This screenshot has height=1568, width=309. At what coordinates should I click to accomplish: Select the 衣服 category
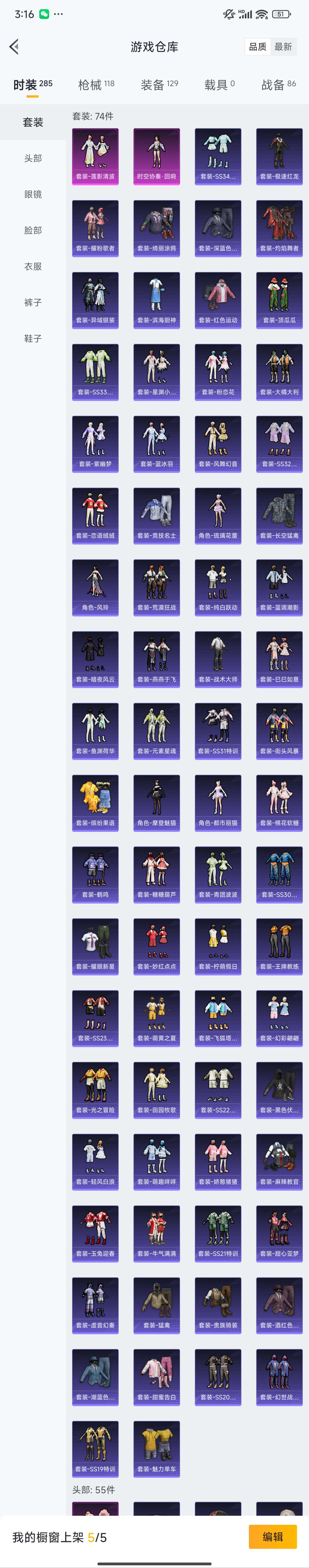point(33,266)
